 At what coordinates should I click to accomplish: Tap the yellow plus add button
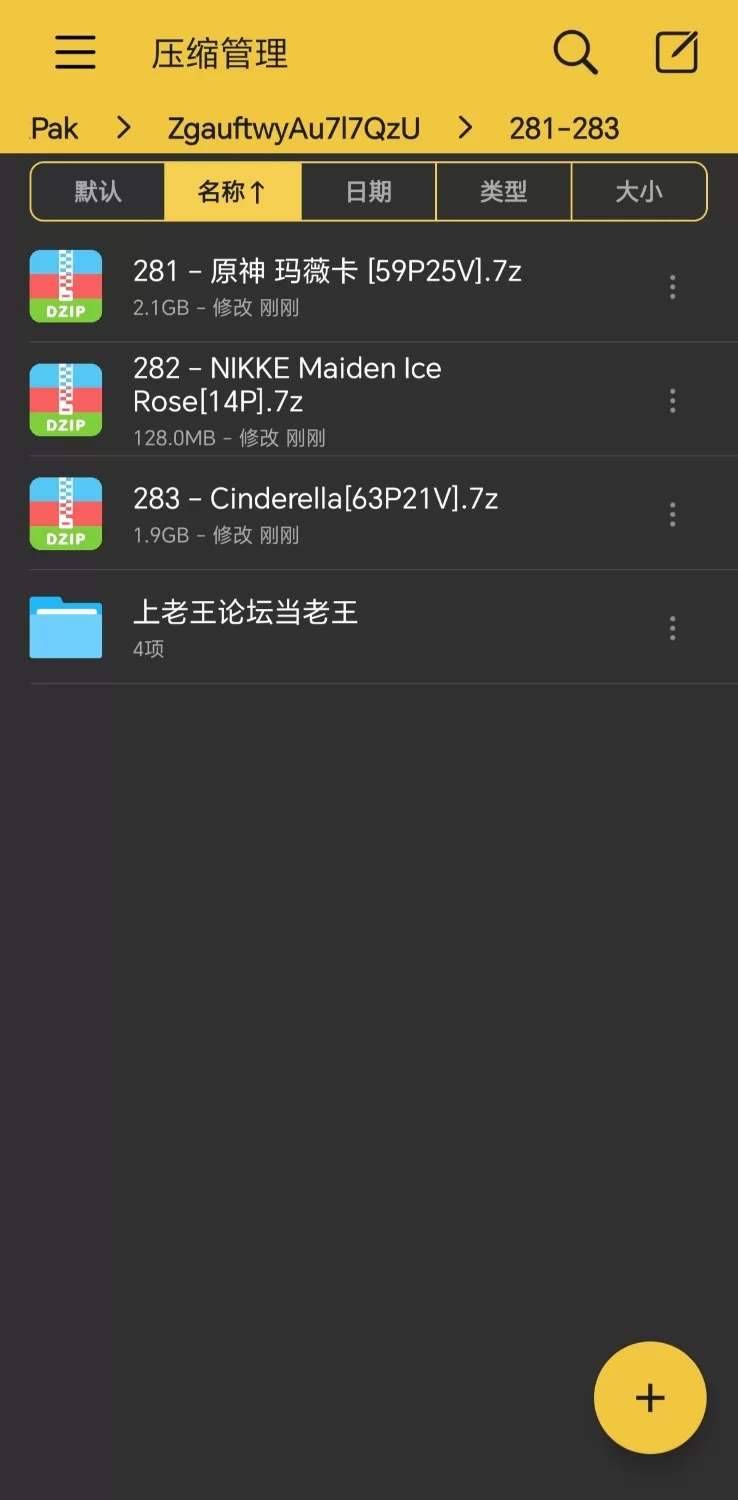tap(650, 1397)
